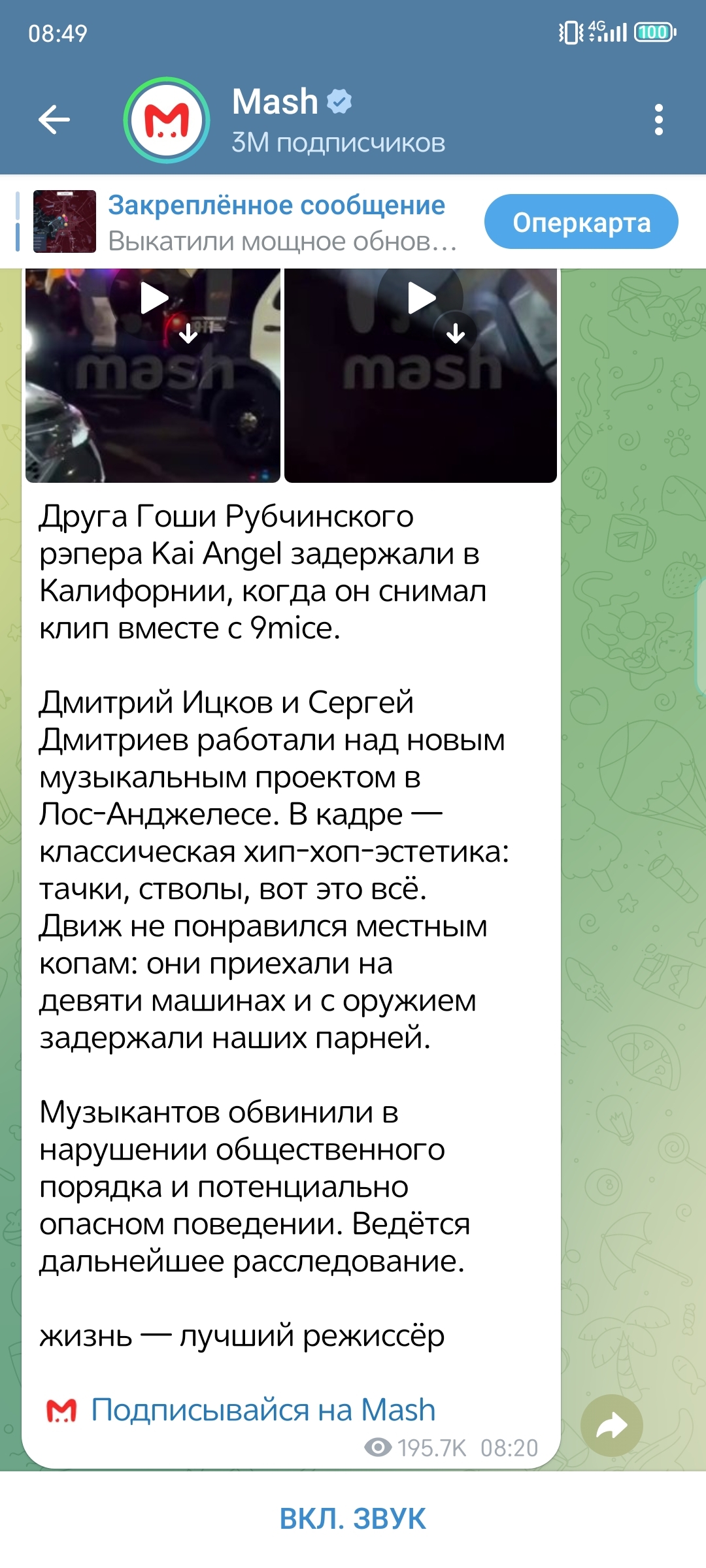
Task: Play the left video with police car
Action: click(154, 299)
